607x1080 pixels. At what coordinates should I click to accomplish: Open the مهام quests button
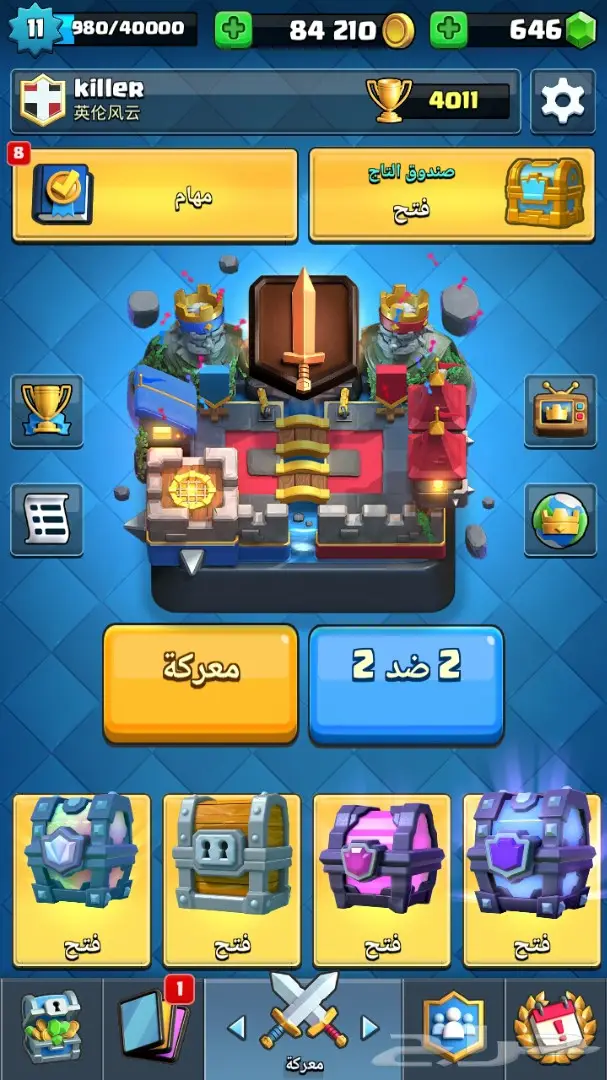click(x=155, y=196)
